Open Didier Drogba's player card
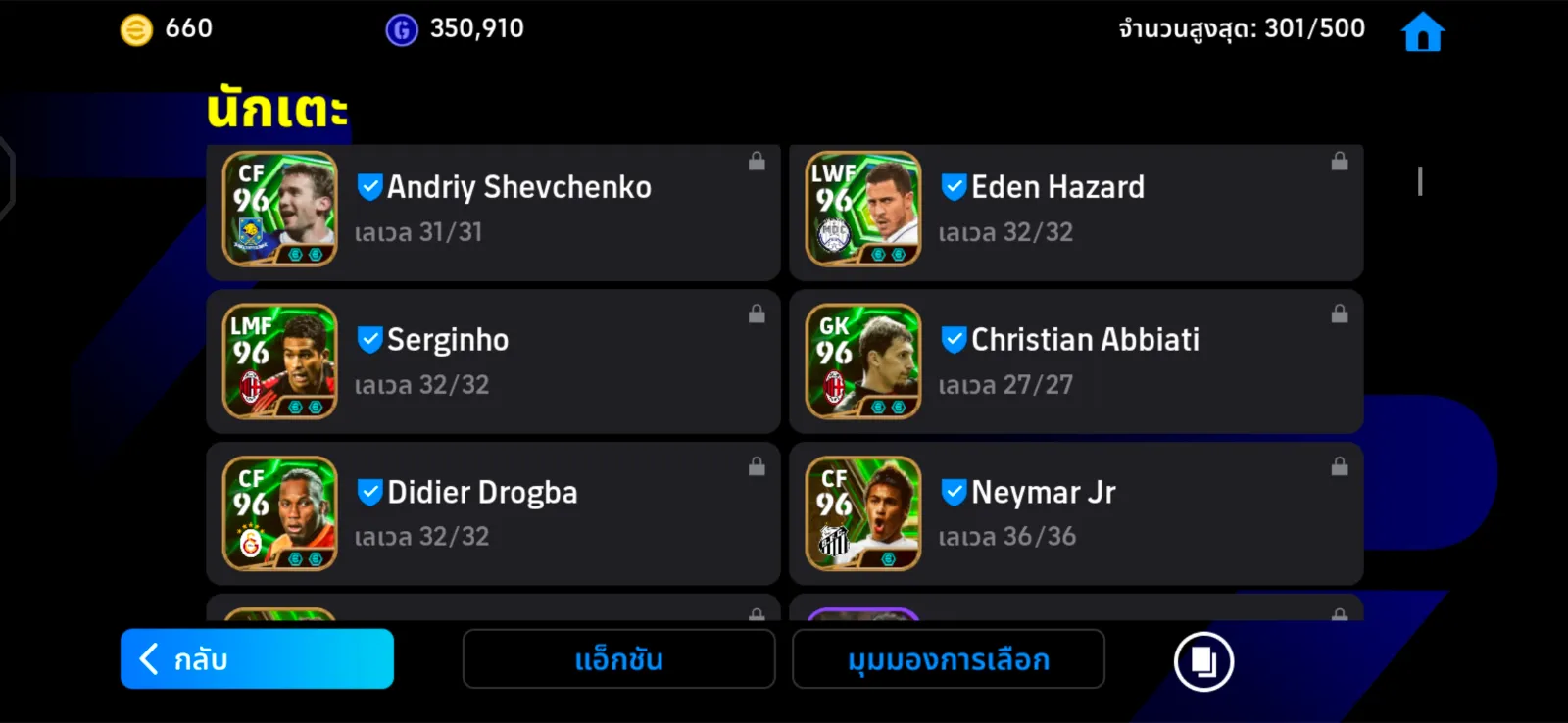Screen dimensions: 1568x723 (x=493, y=513)
